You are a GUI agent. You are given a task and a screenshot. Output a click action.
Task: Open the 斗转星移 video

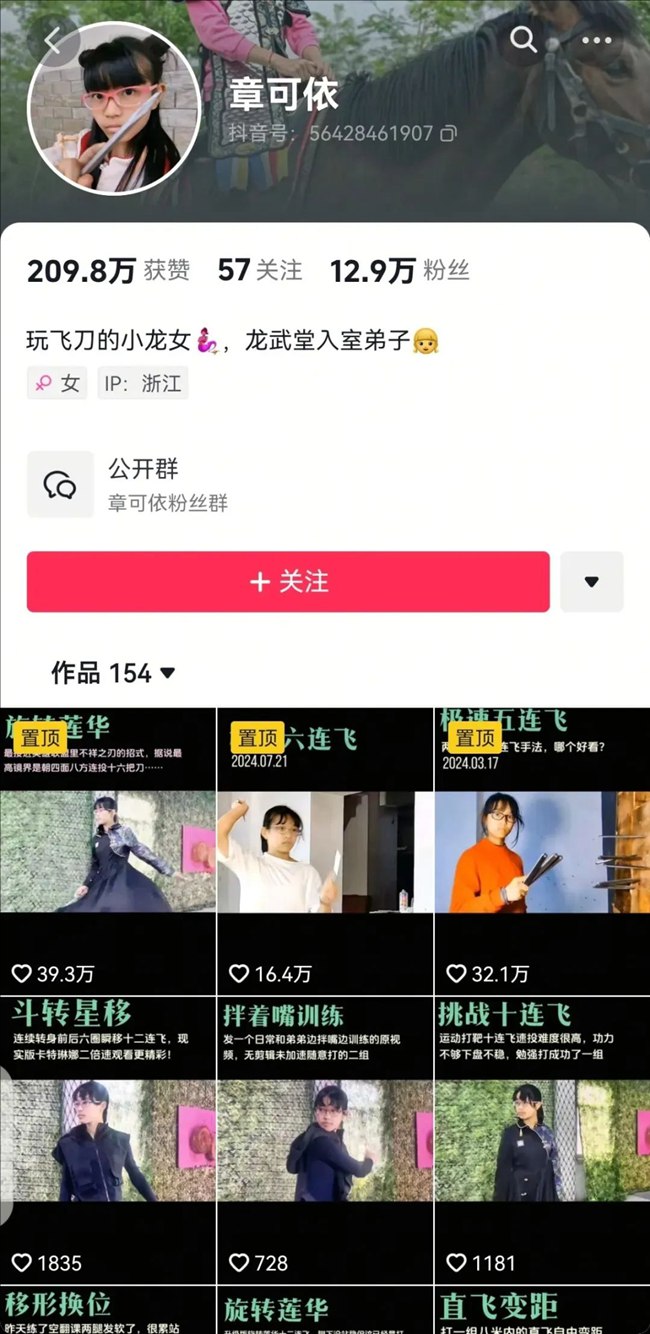click(x=108, y=1140)
